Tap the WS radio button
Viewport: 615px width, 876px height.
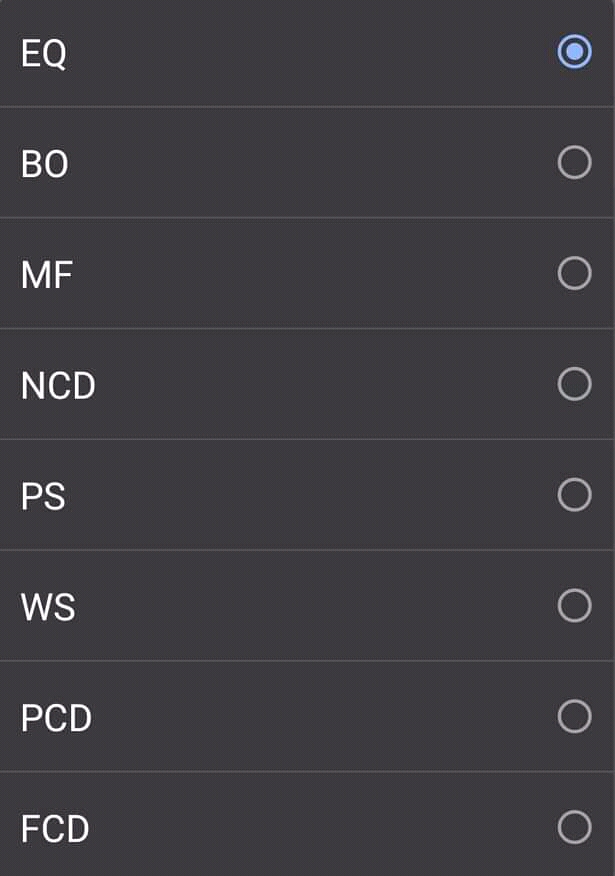click(x=574, y=606)
